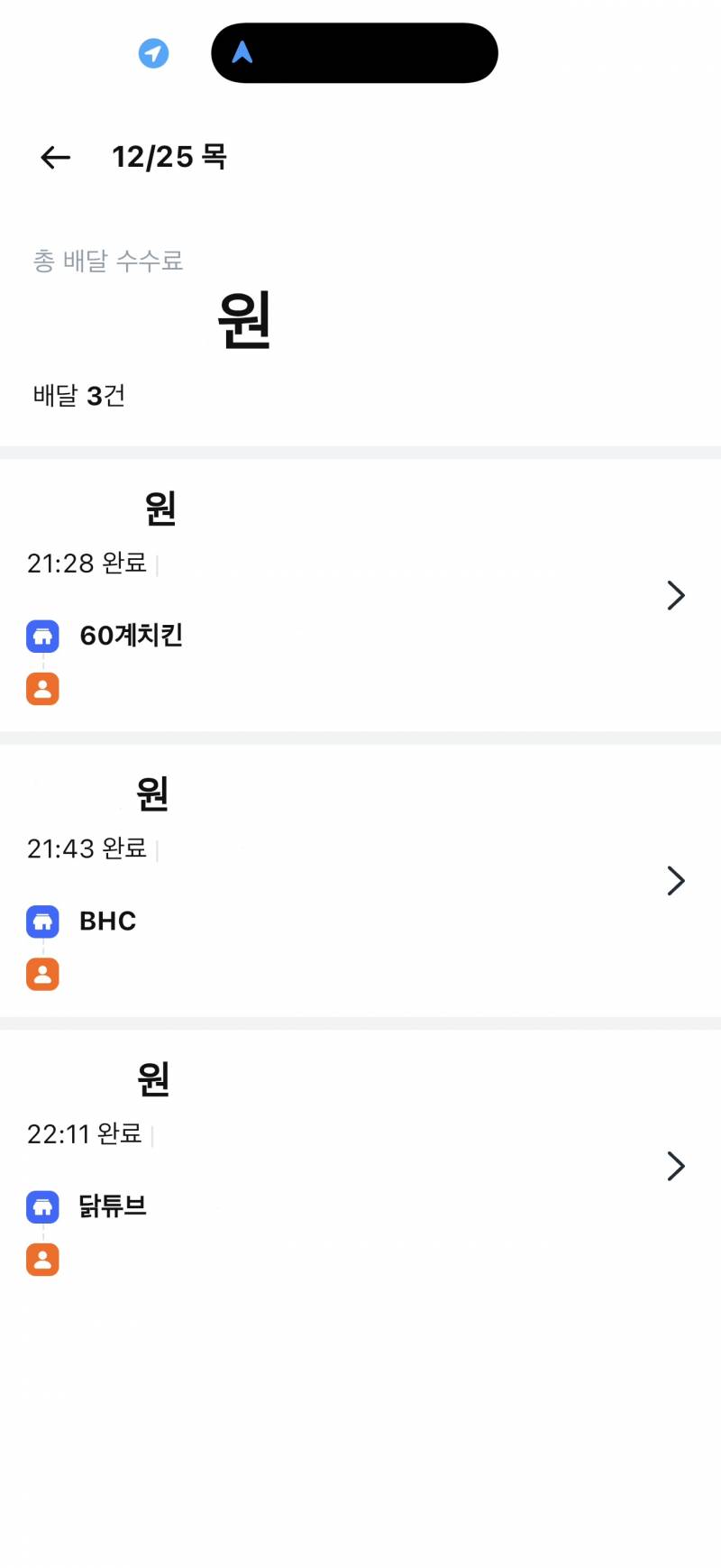
Task: Tap the 닭튜브 store name
Action: click(112, 1206)
